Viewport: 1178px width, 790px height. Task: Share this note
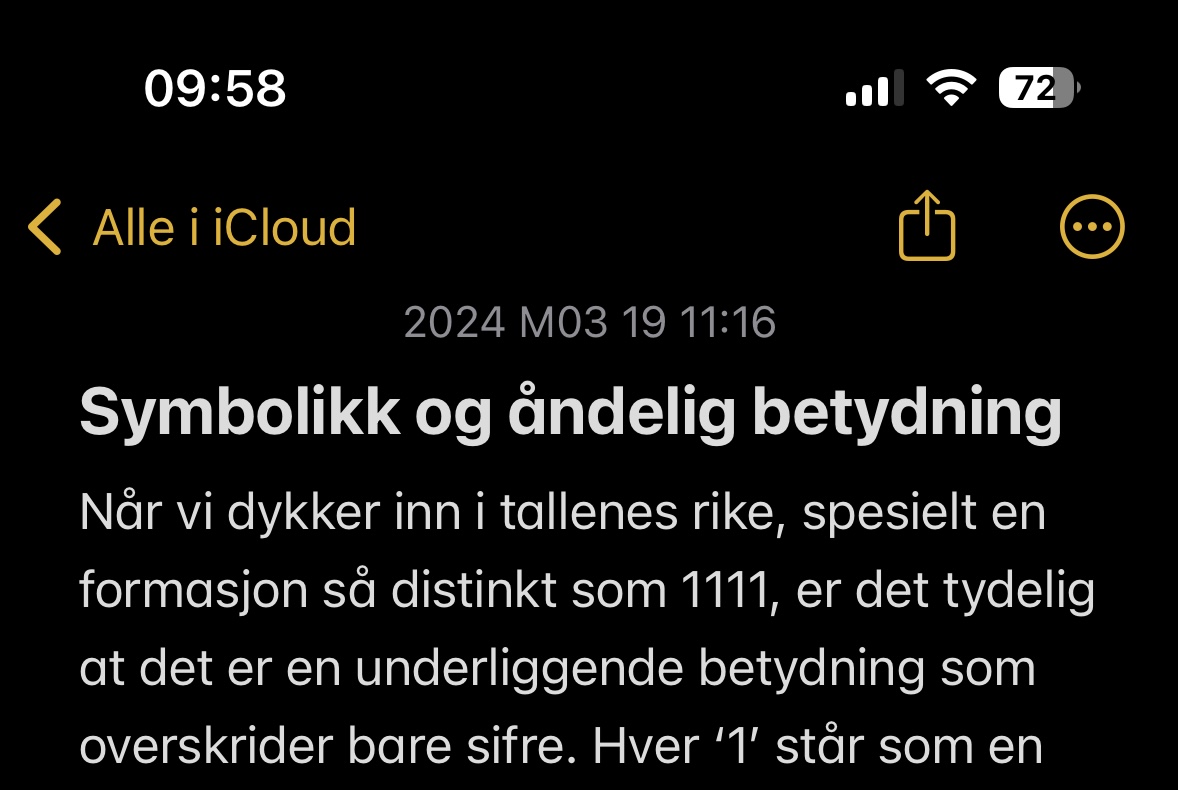tap(927, 226)
